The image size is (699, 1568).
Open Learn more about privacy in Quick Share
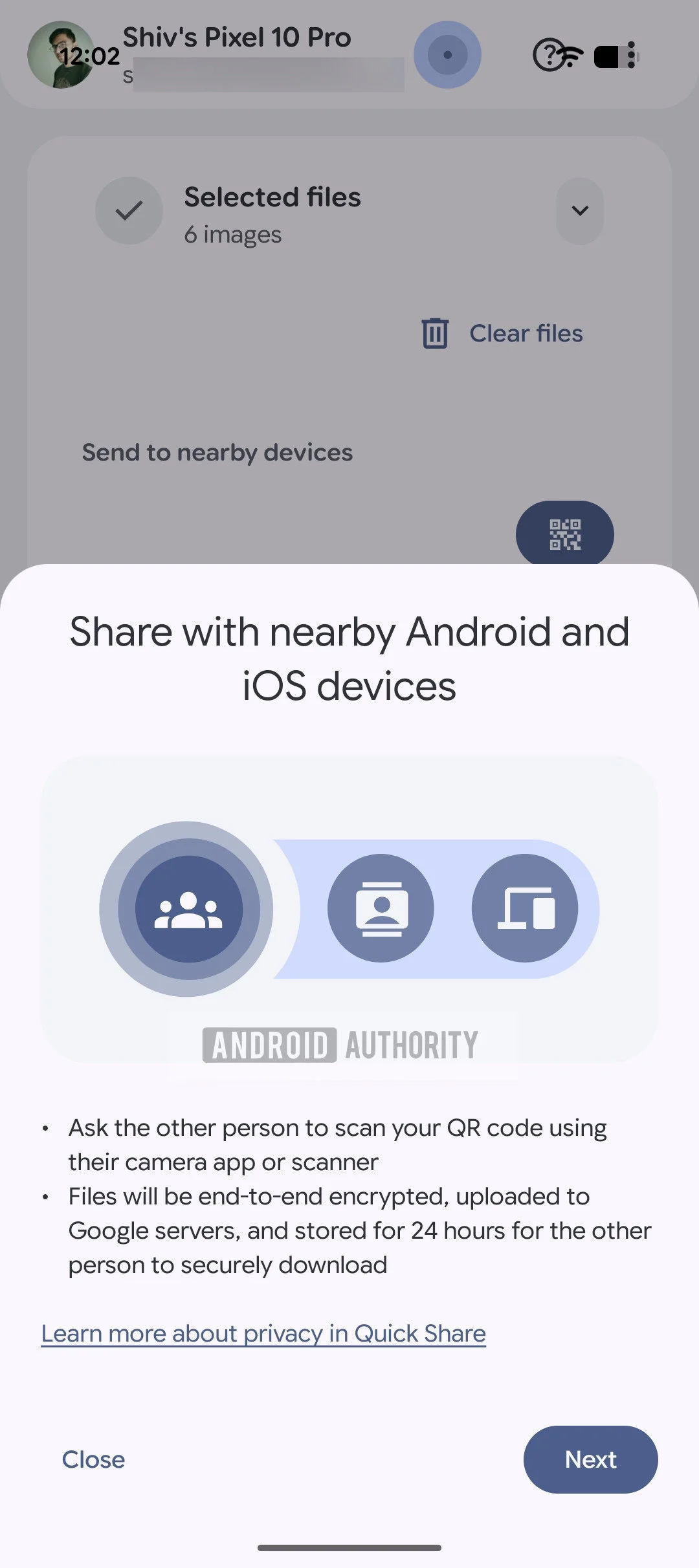pyautogui.click(x=263, y=1333)
